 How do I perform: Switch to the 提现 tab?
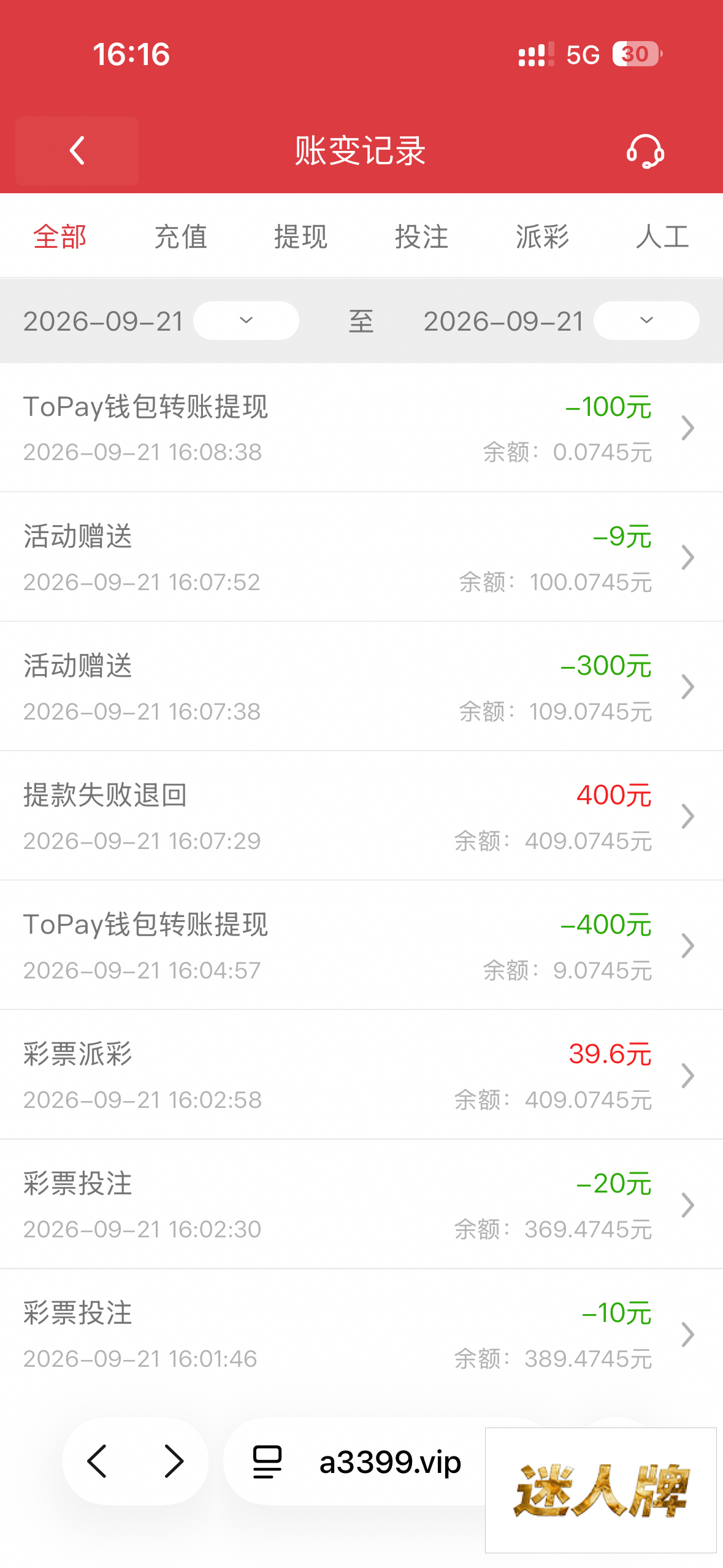pos(301,237)
